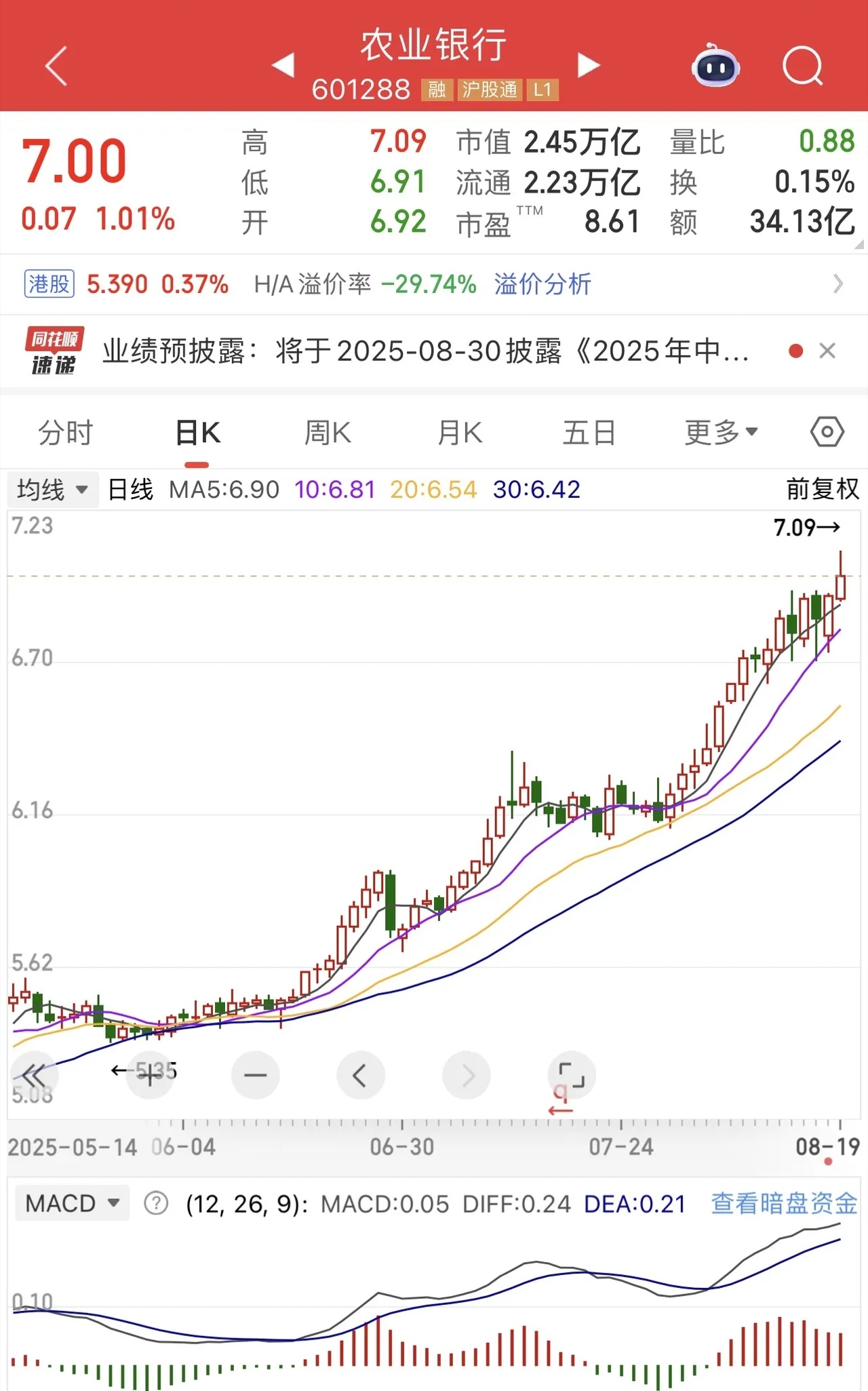
Task: Enter fullscreen chart with expand icon
Action: [572, 1076]
